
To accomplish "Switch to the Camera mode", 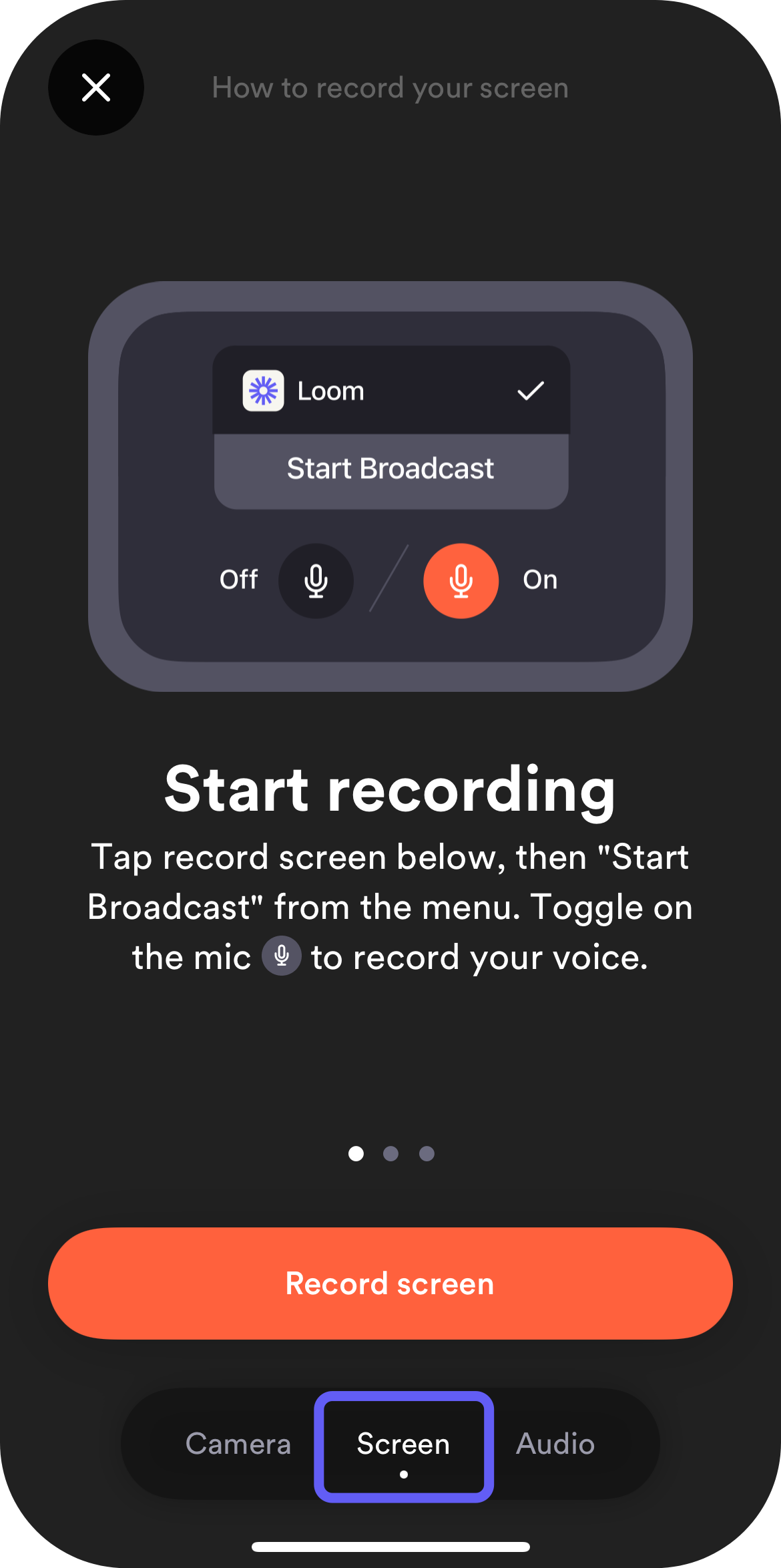I will tap(238, 1444).
